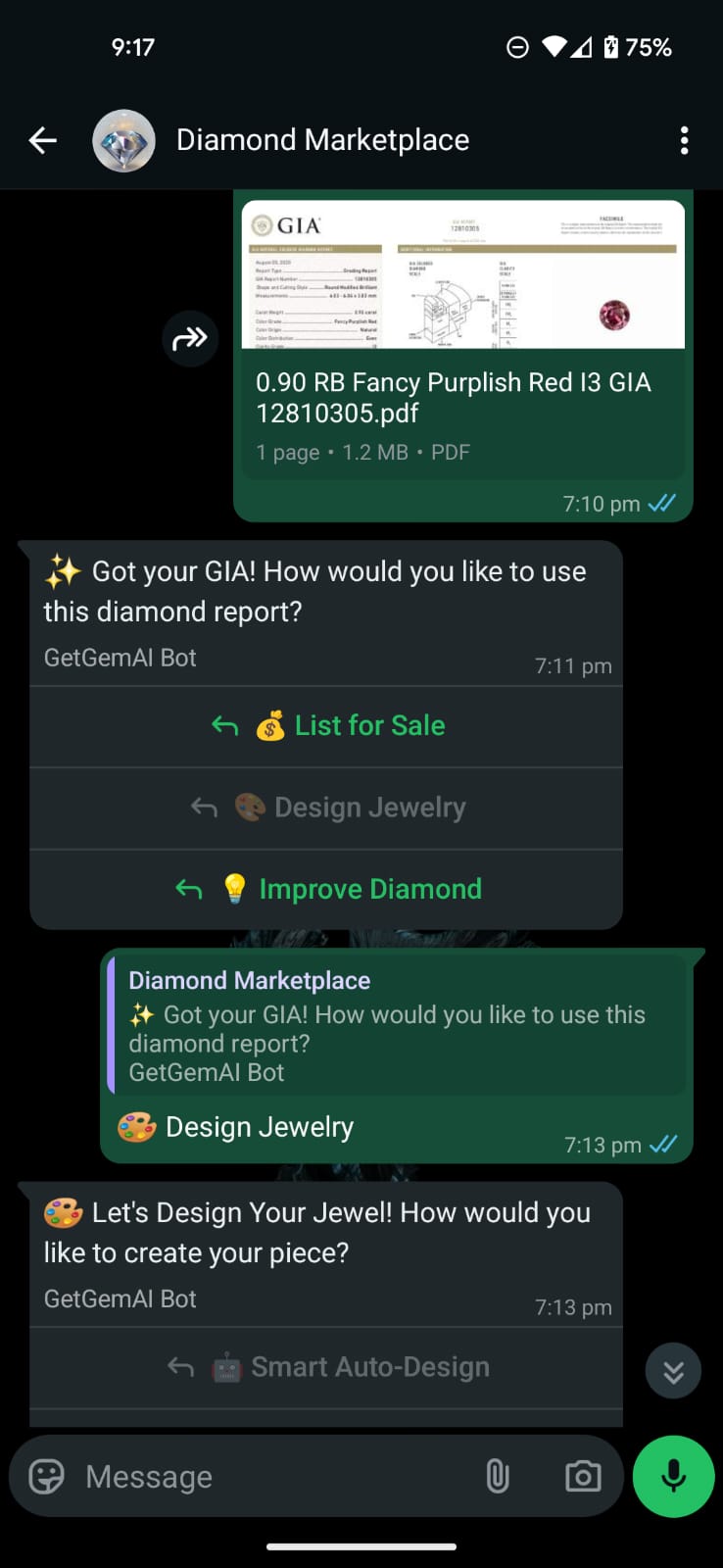Select the Design Jewelry quick reply
Viewport: 723px width, 1568px height.
click(x=327, y=808)
